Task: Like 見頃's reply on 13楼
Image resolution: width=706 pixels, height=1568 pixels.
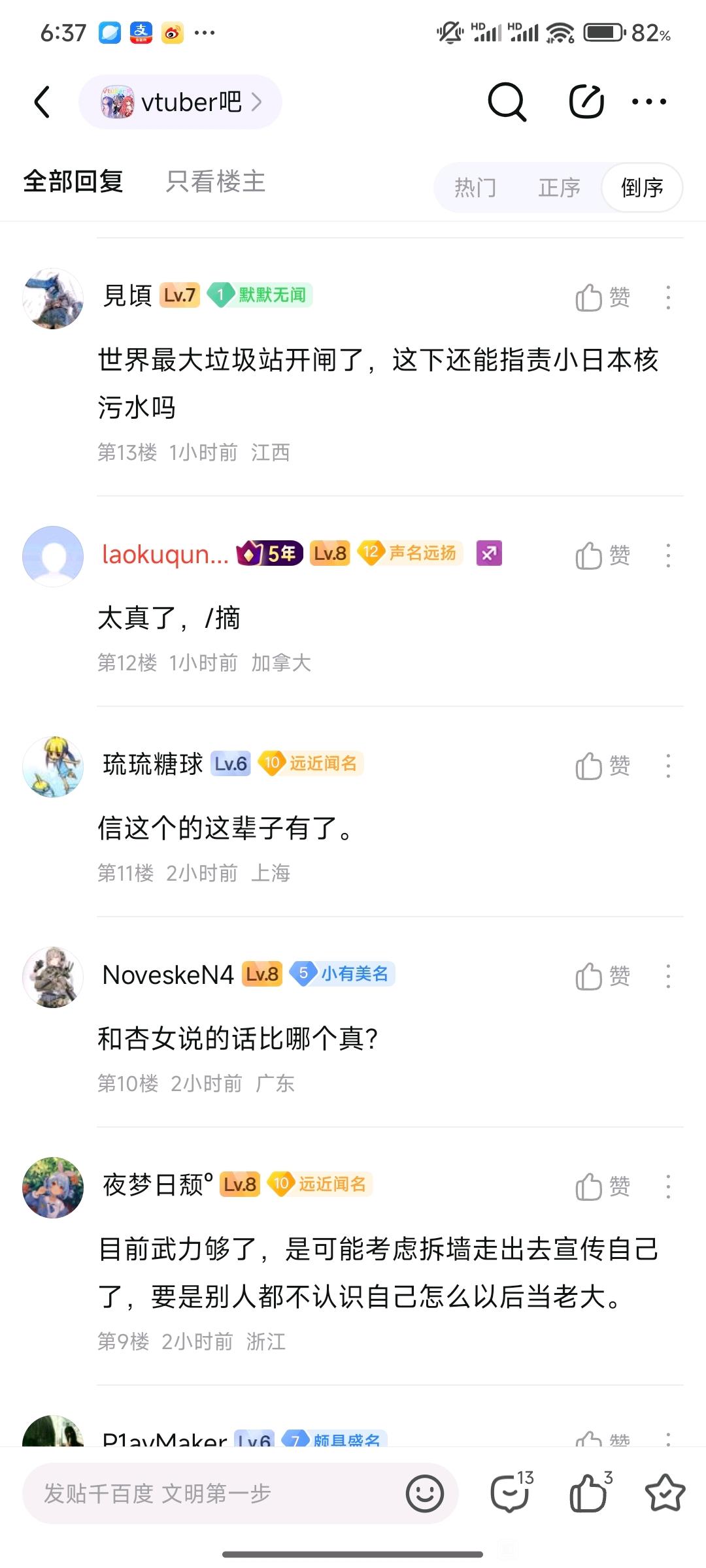Action: pos(603,297)
